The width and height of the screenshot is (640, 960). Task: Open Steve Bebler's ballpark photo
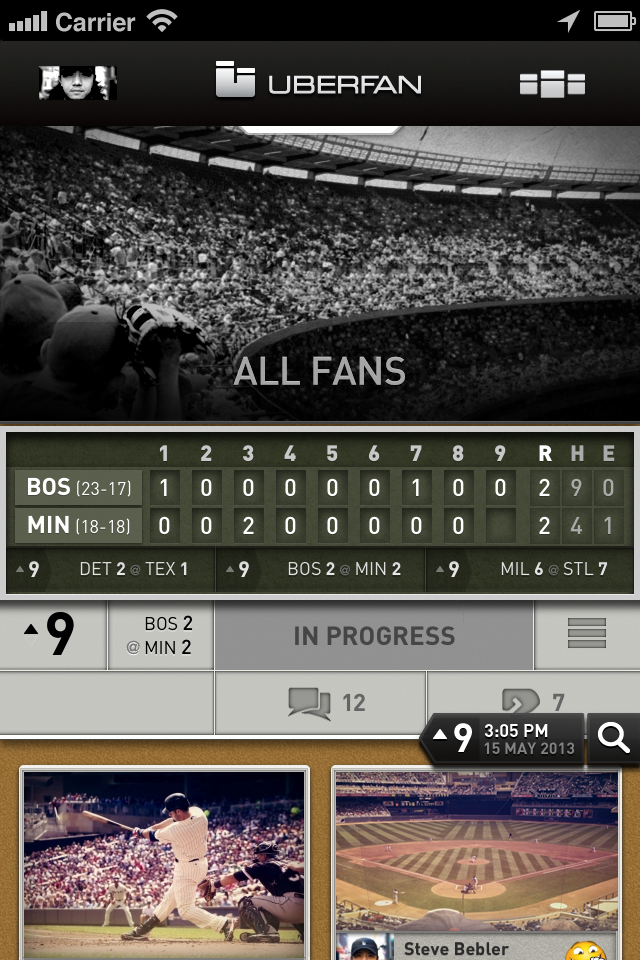point(475,850)
